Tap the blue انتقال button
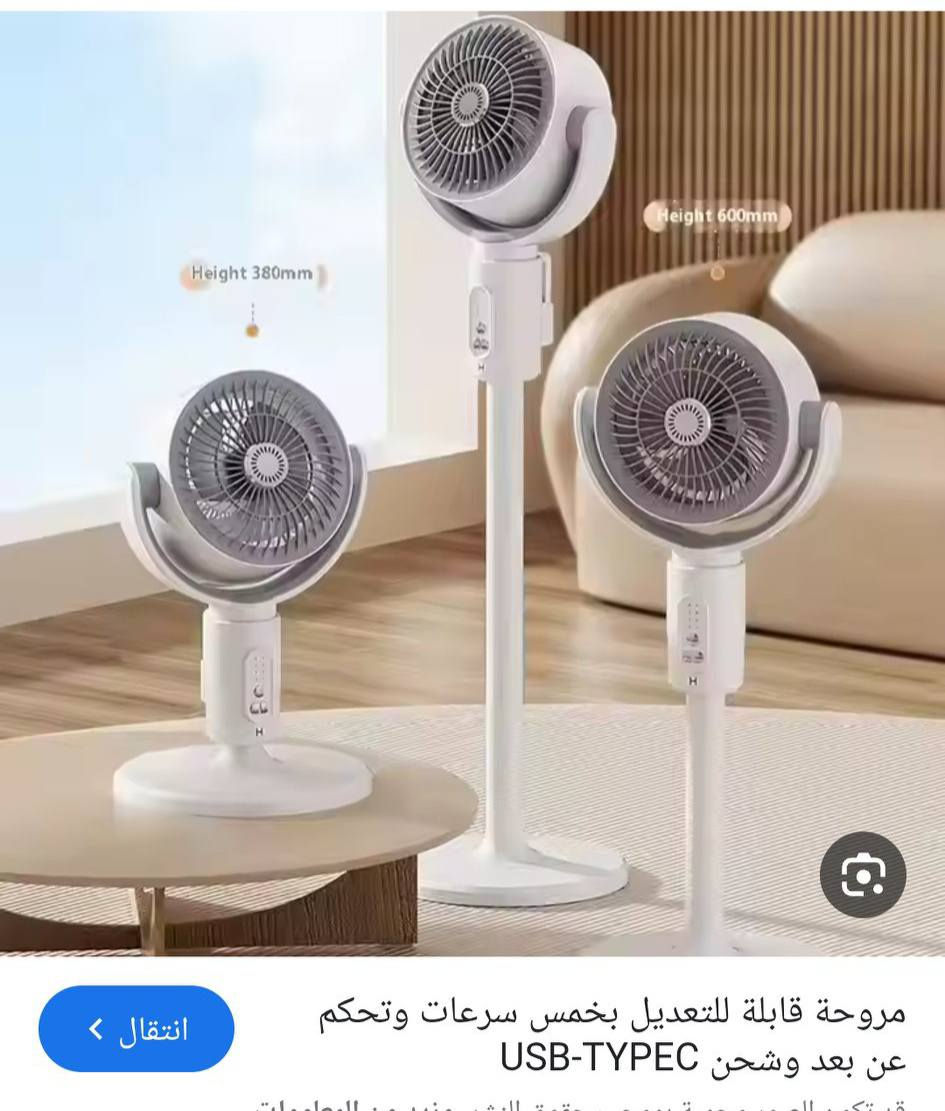 136,1028
